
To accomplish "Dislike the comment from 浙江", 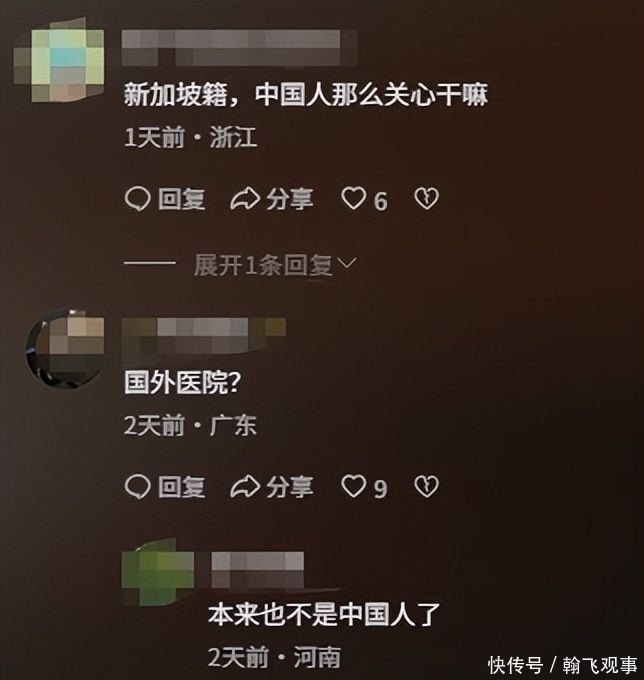I will [427, 199].
